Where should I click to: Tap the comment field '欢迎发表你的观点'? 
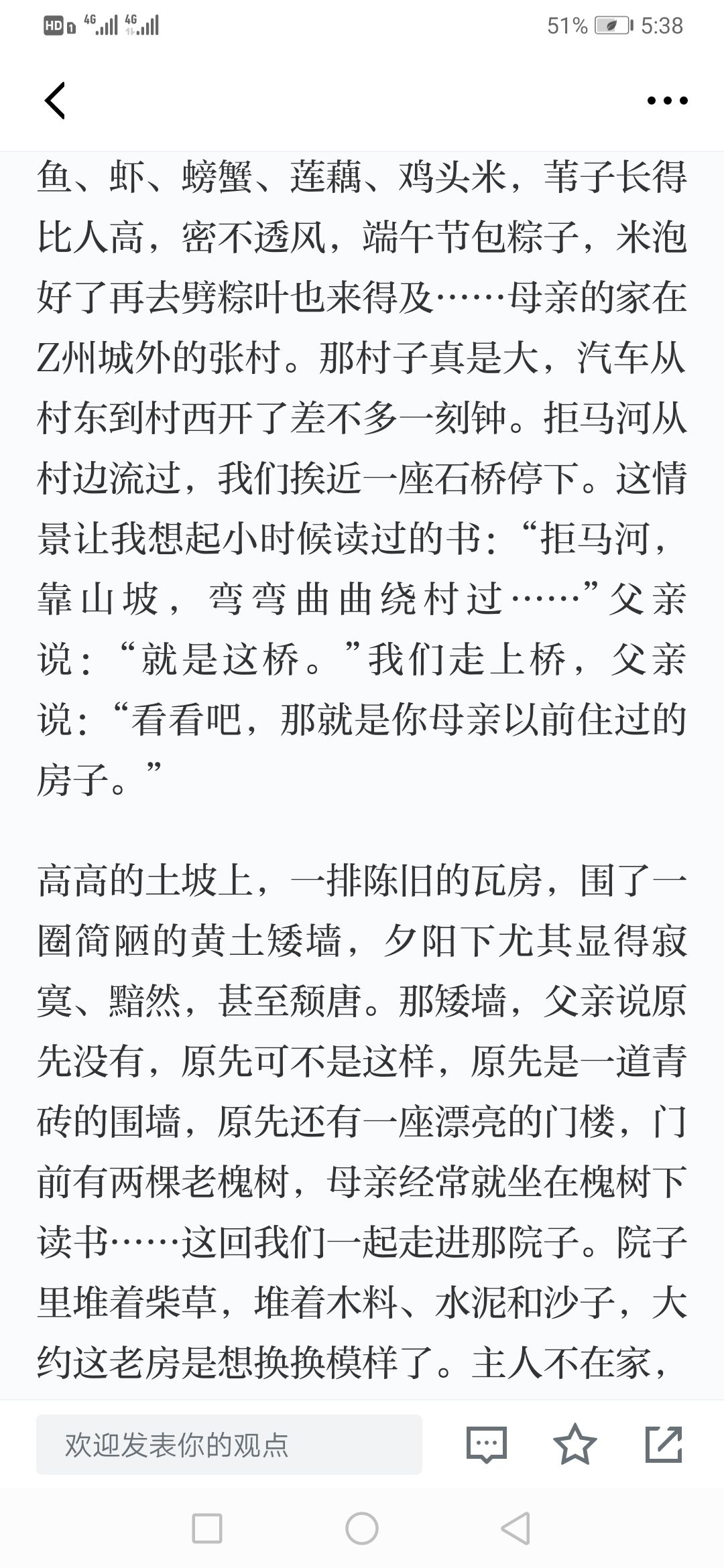point(229,1444)
